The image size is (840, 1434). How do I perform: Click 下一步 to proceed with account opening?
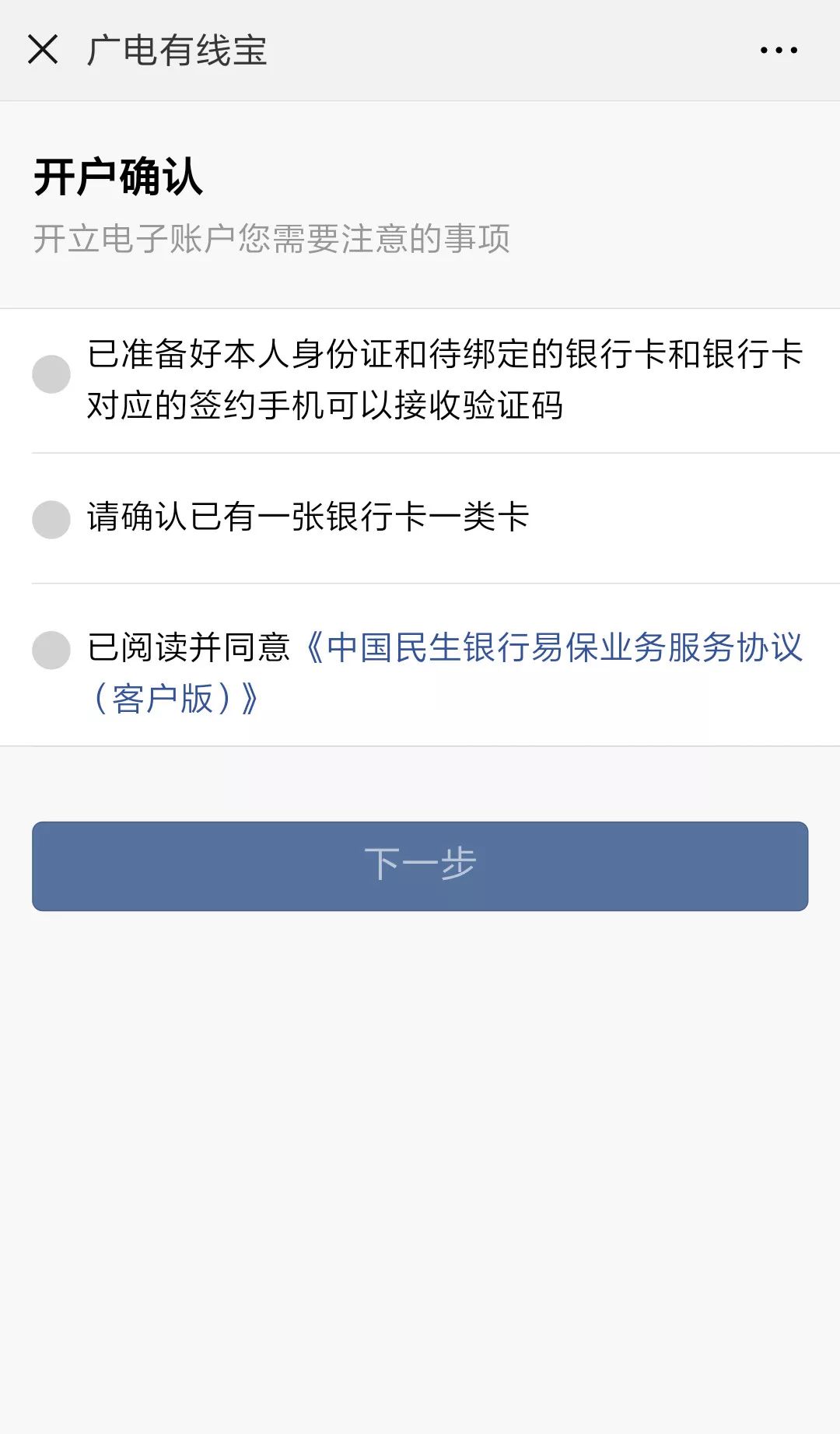[420, 864]
